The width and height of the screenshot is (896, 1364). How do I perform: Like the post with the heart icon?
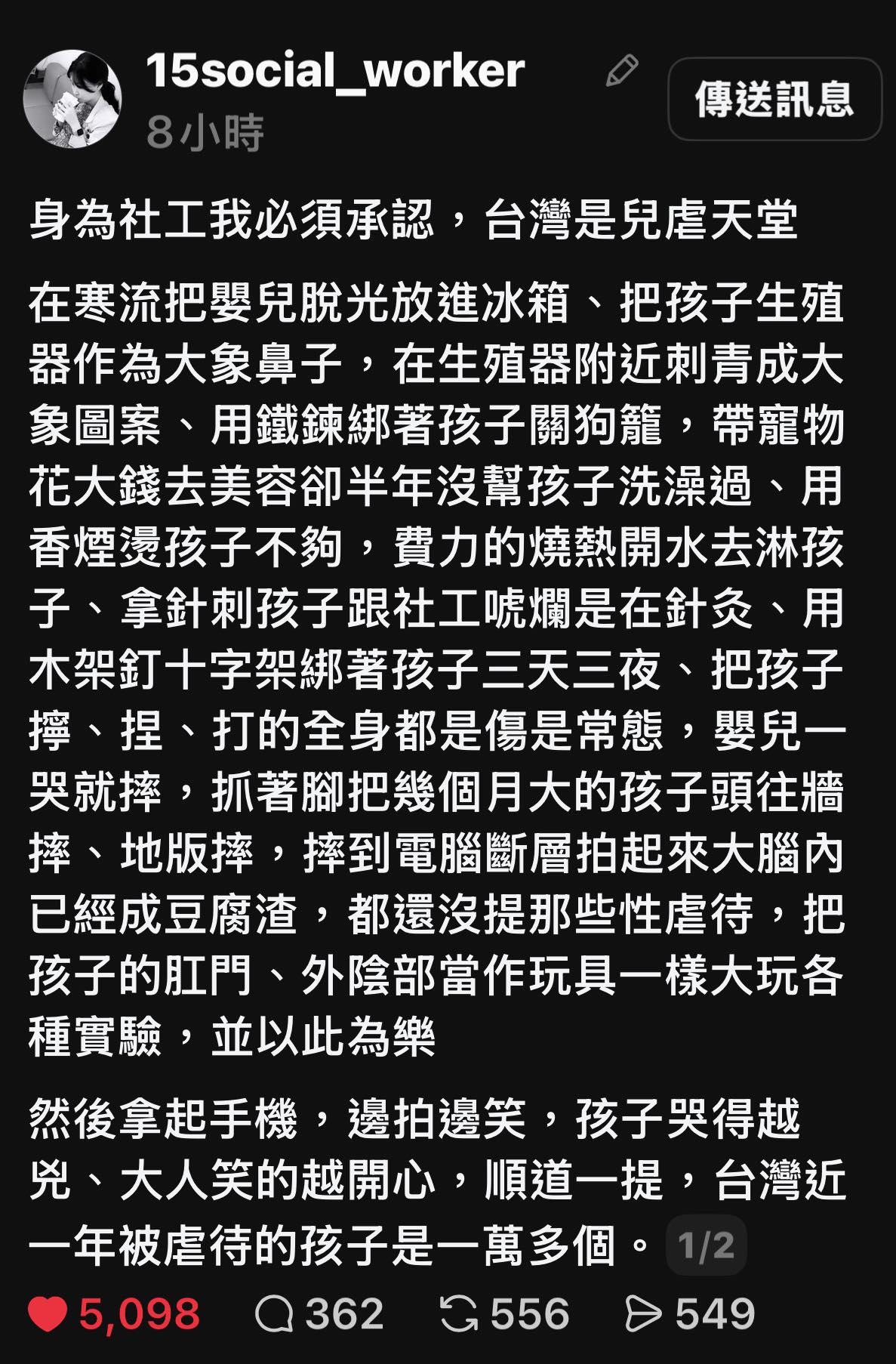coord(48,1314)
